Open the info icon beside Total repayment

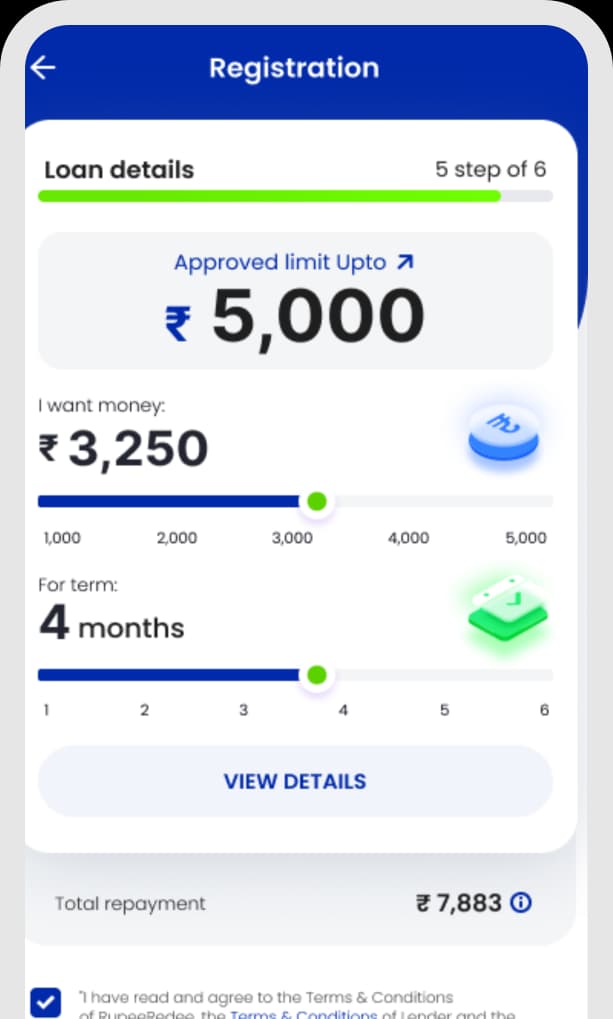coord(521,903)
